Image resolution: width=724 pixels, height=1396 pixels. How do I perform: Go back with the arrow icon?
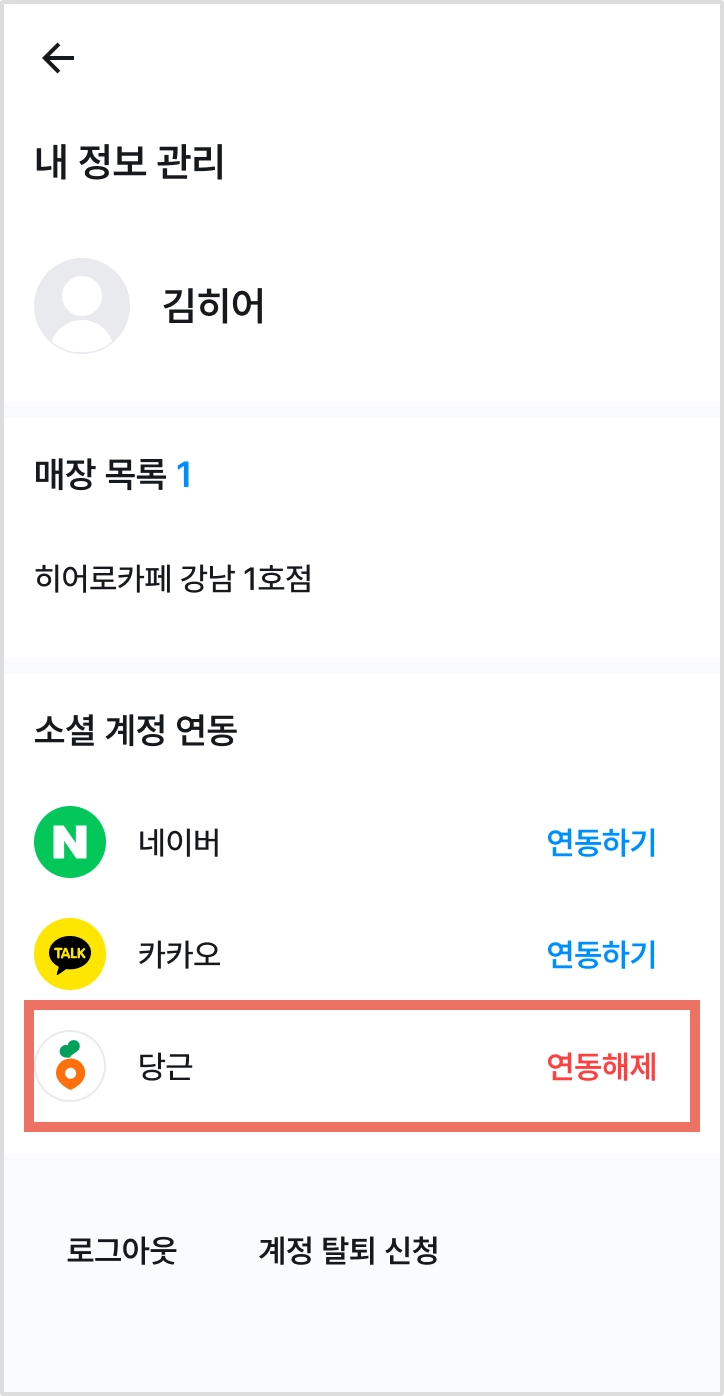(58, 60)
